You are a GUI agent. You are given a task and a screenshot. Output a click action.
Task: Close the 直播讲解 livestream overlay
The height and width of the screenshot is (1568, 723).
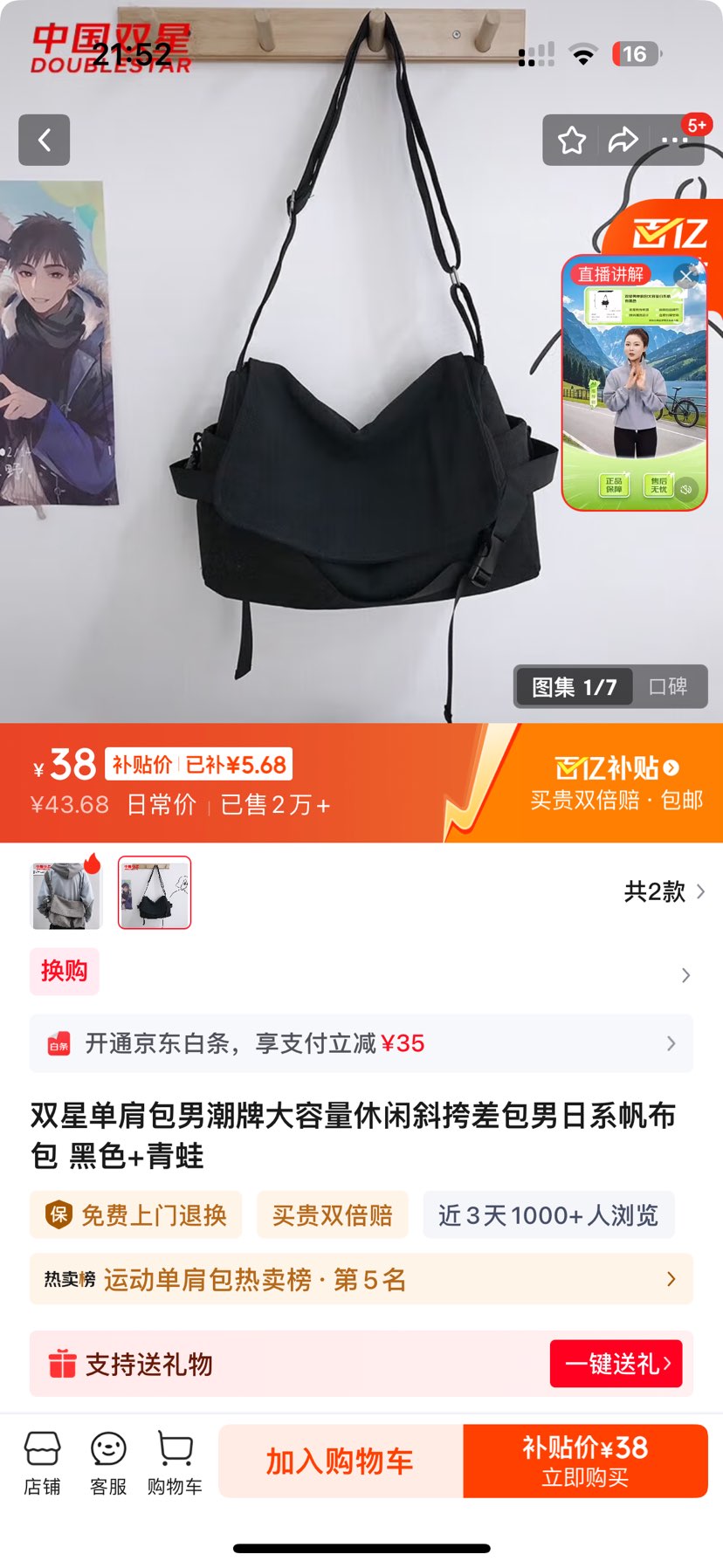point(688,274)
